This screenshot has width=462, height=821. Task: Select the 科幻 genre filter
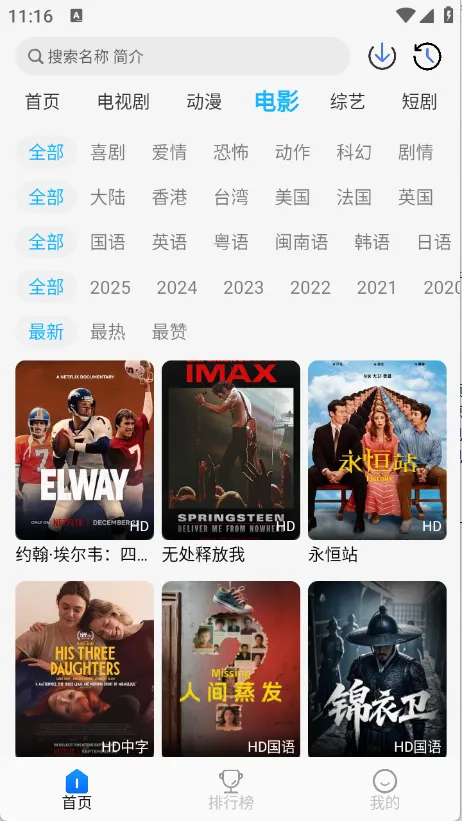[x=354, y=152]
